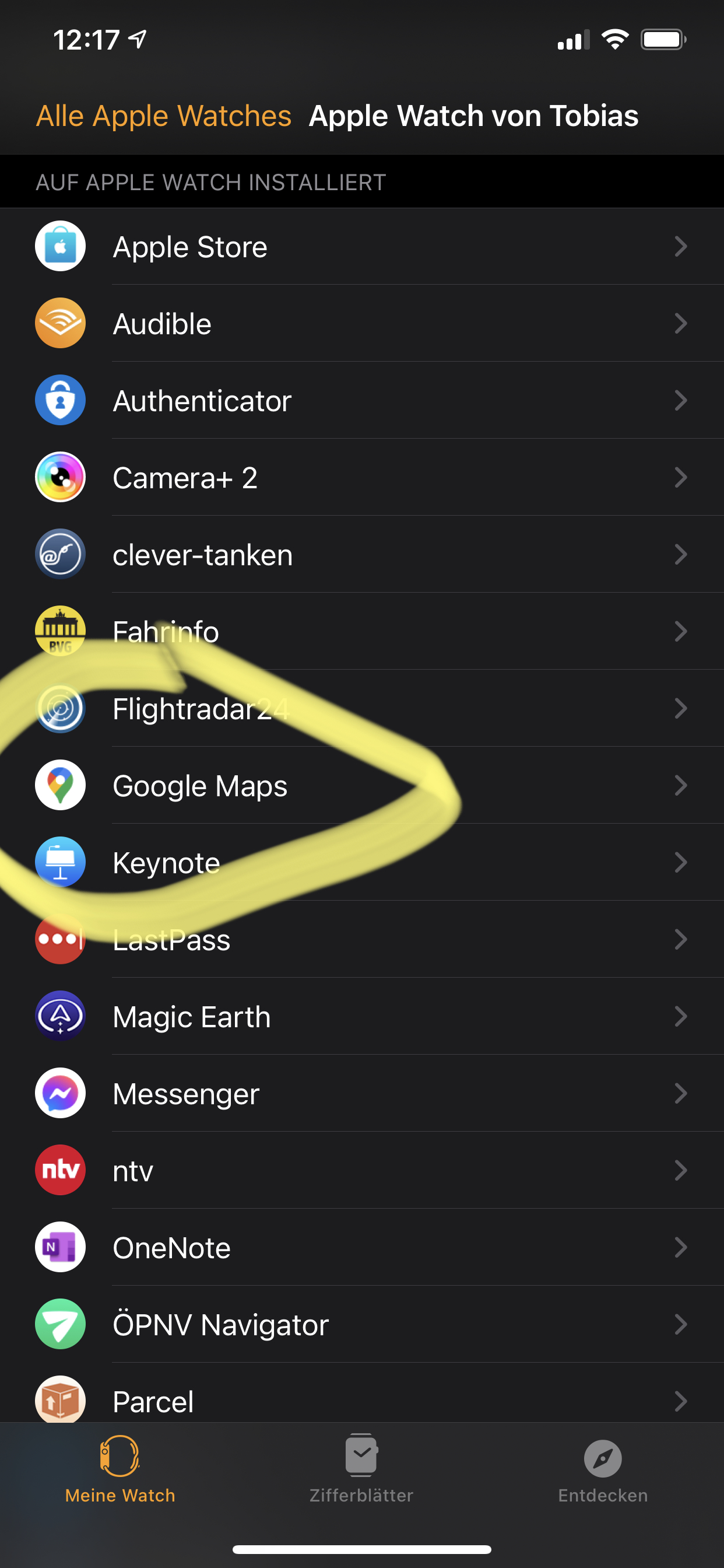This screenshot has width=724, height=1568.
Task: Open Fahrinfo app settings
Action: click(362, 631)
